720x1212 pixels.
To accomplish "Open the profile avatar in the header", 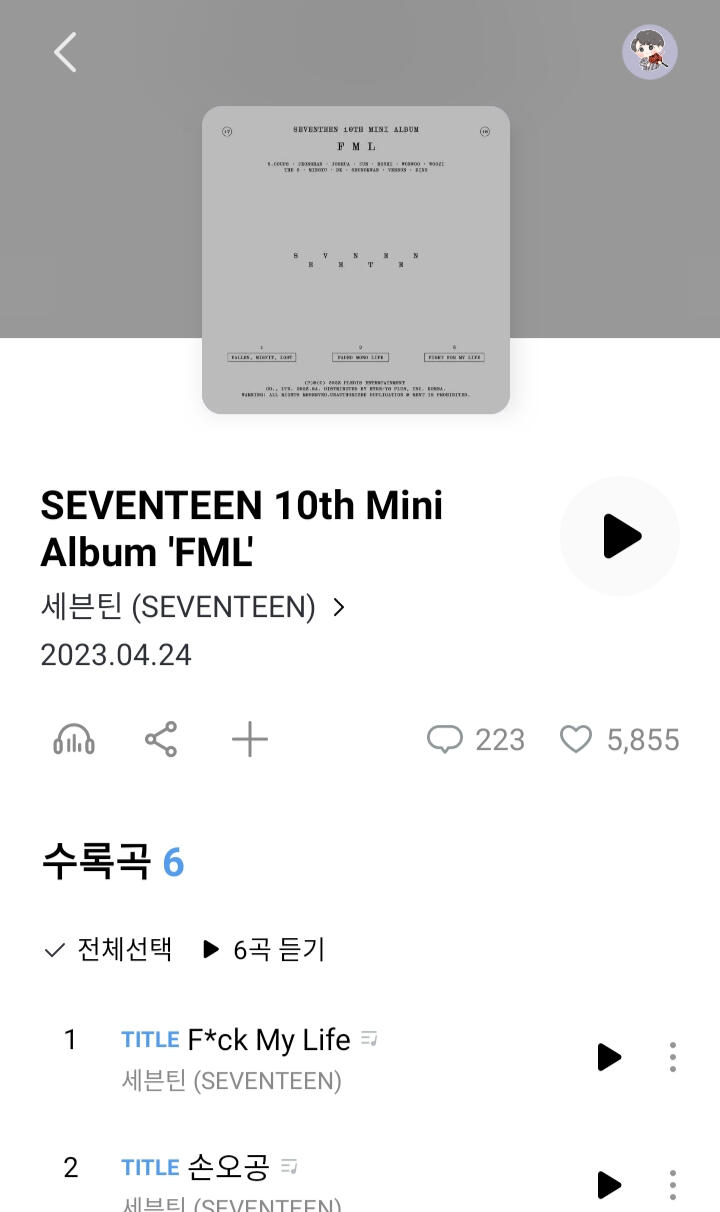I will (x=650, y=52).
